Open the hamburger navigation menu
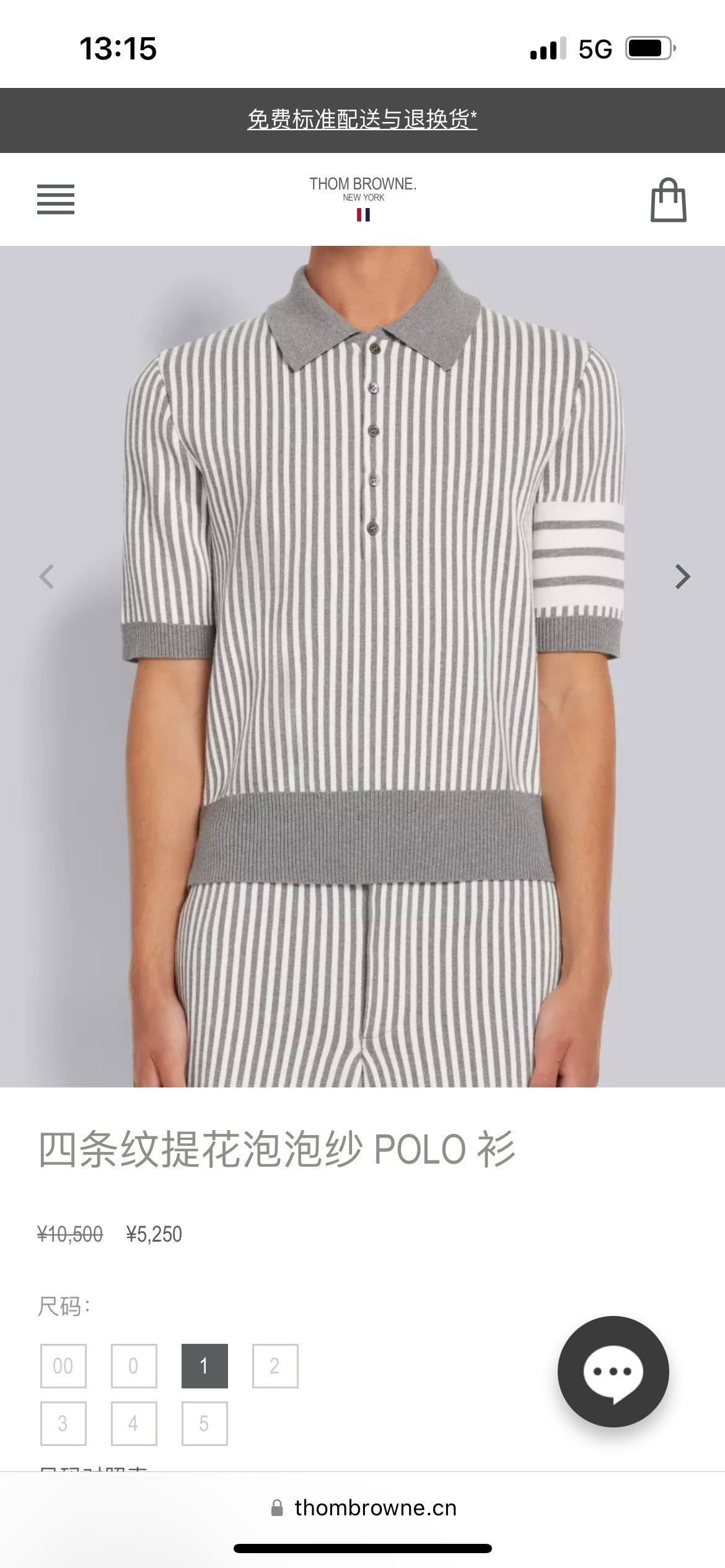Viewport: 725px width, 1568px height. pyautogui.click(x=56, y=199)
